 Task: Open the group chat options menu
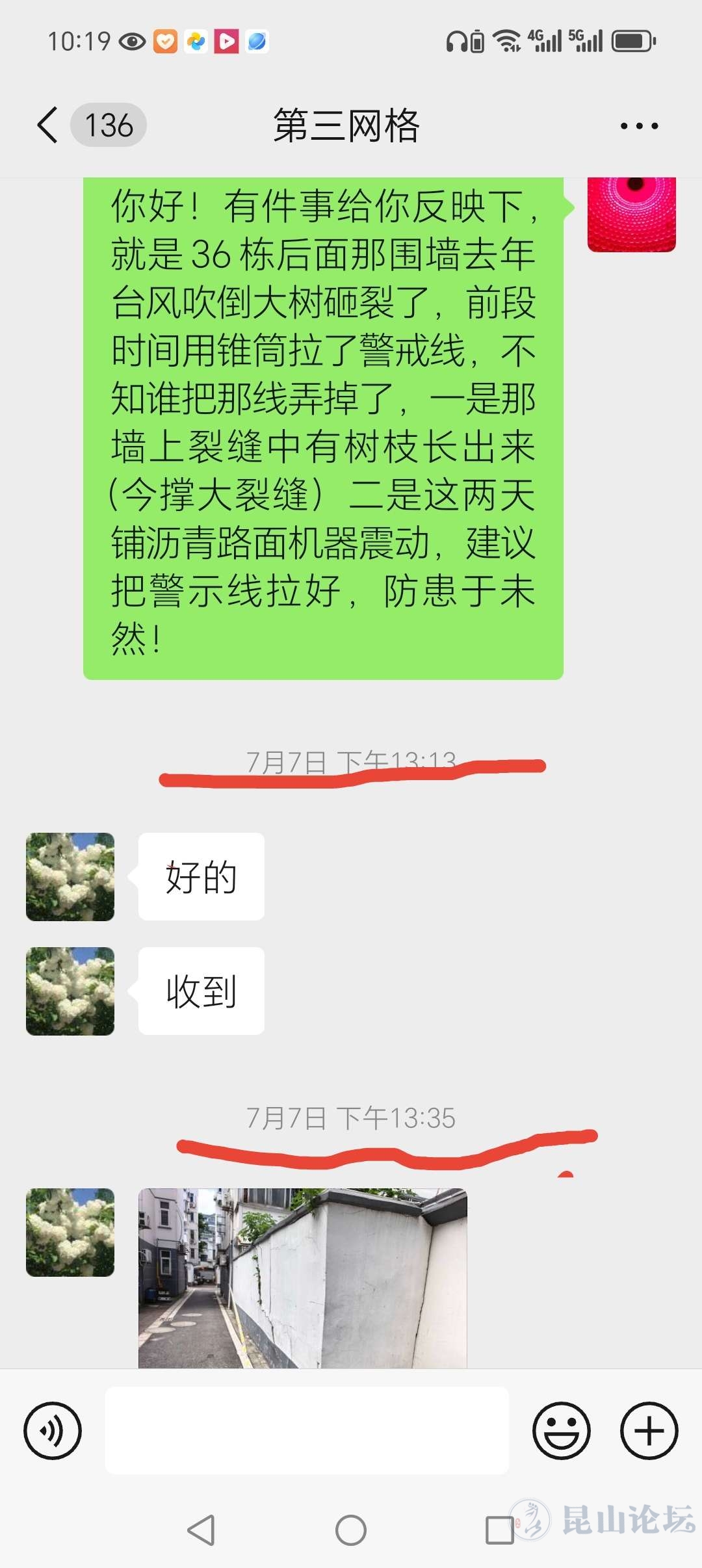(x=639, y=125)
